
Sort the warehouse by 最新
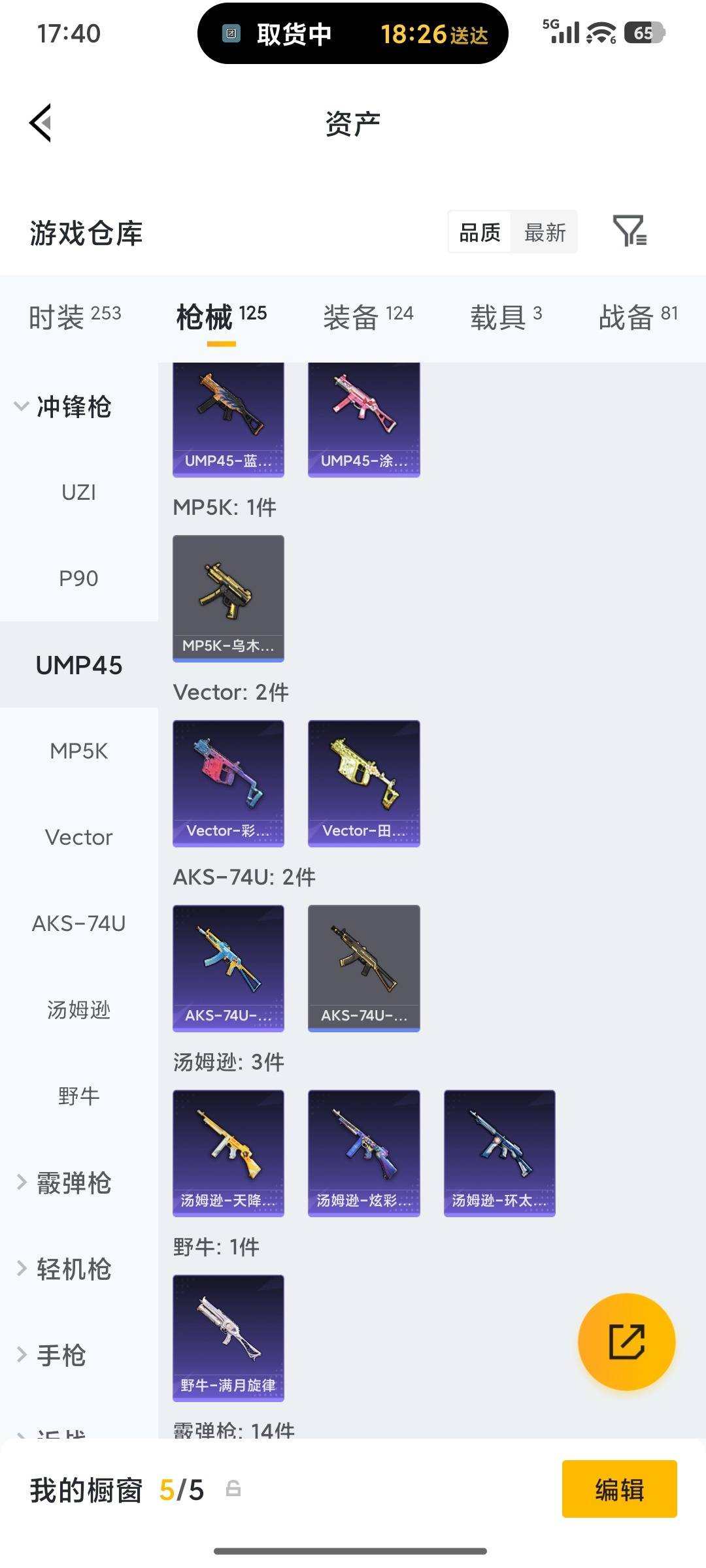point(545,232)
